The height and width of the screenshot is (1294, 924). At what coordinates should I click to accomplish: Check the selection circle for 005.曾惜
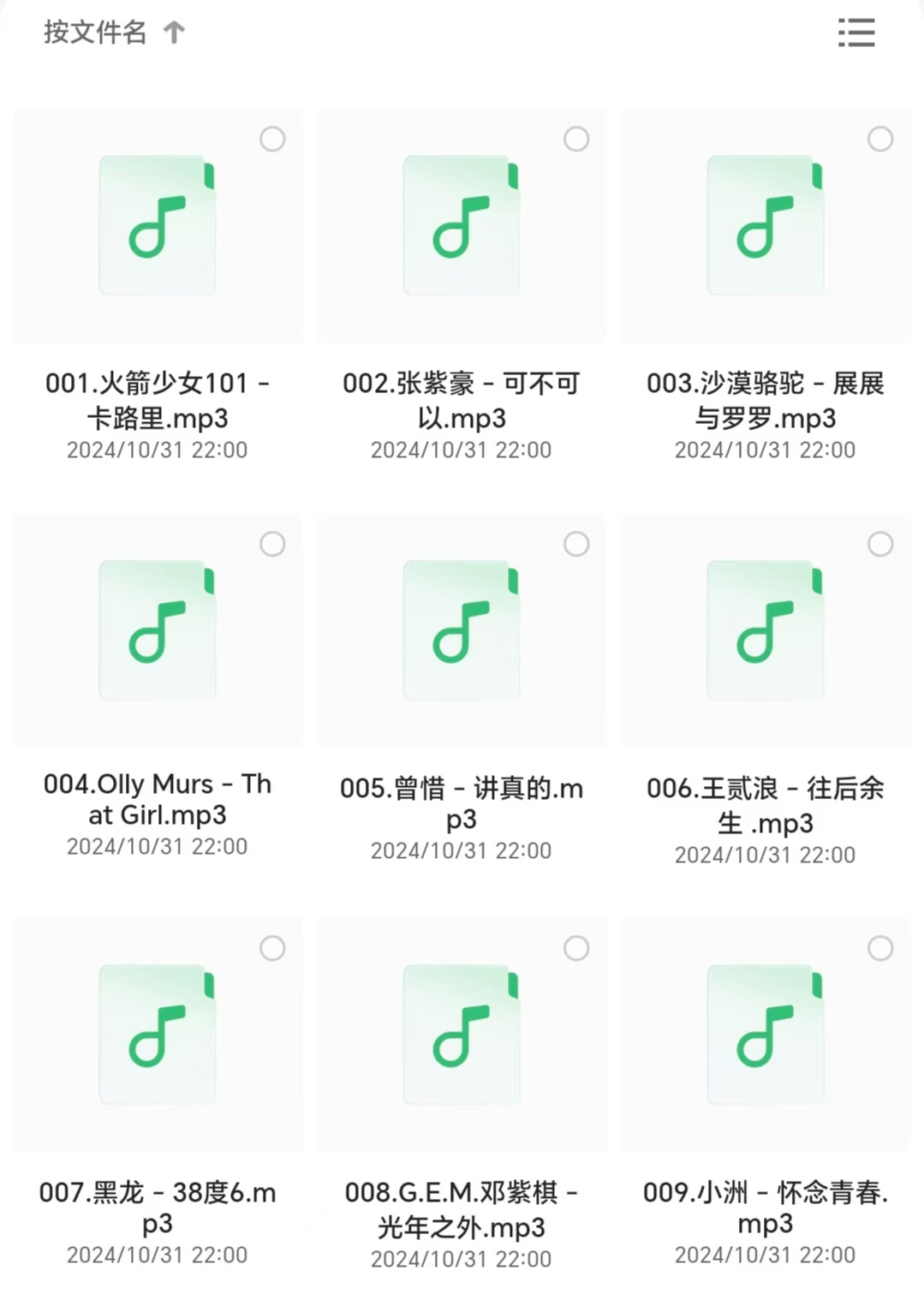click(576, 544)
